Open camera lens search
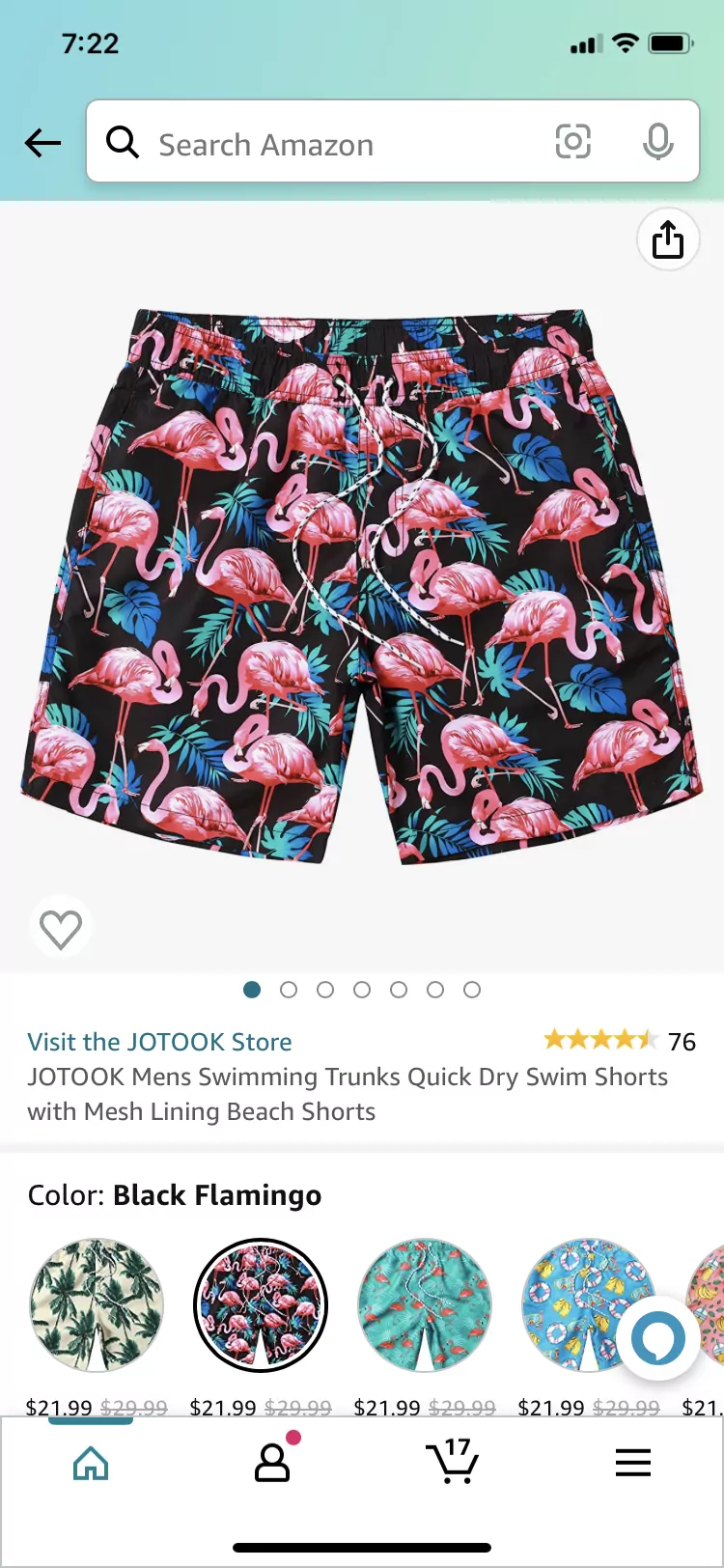Screen dimensions: 724x1568 tap(572, 142)
